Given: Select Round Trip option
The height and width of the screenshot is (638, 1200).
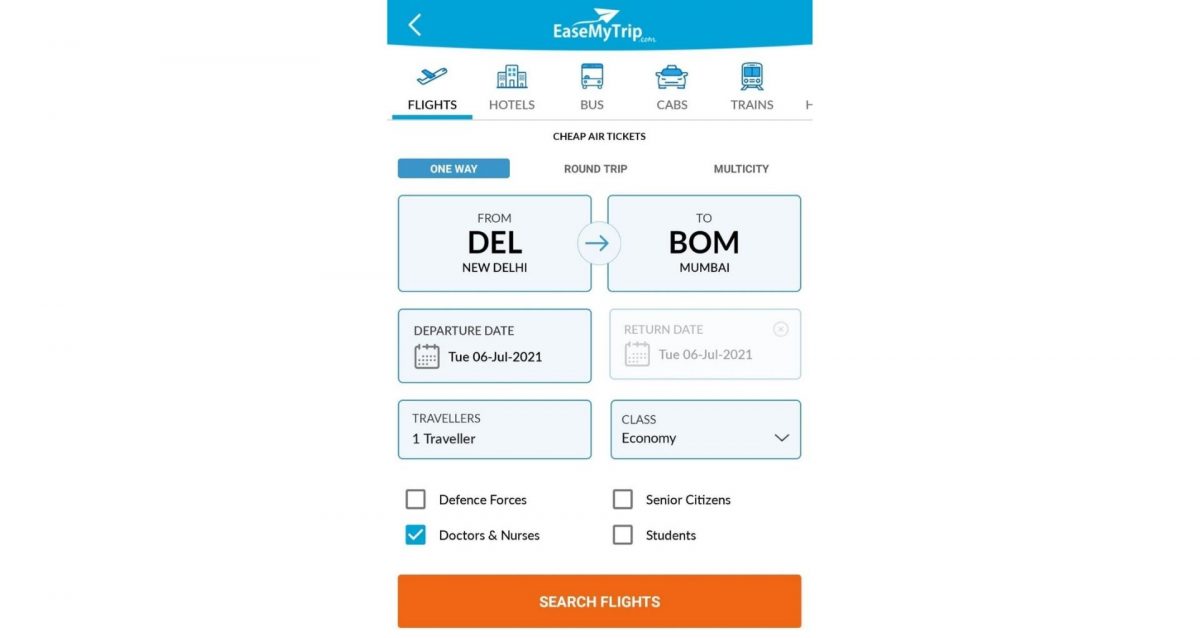Looking at the screenshot, I should pos(595,169).
